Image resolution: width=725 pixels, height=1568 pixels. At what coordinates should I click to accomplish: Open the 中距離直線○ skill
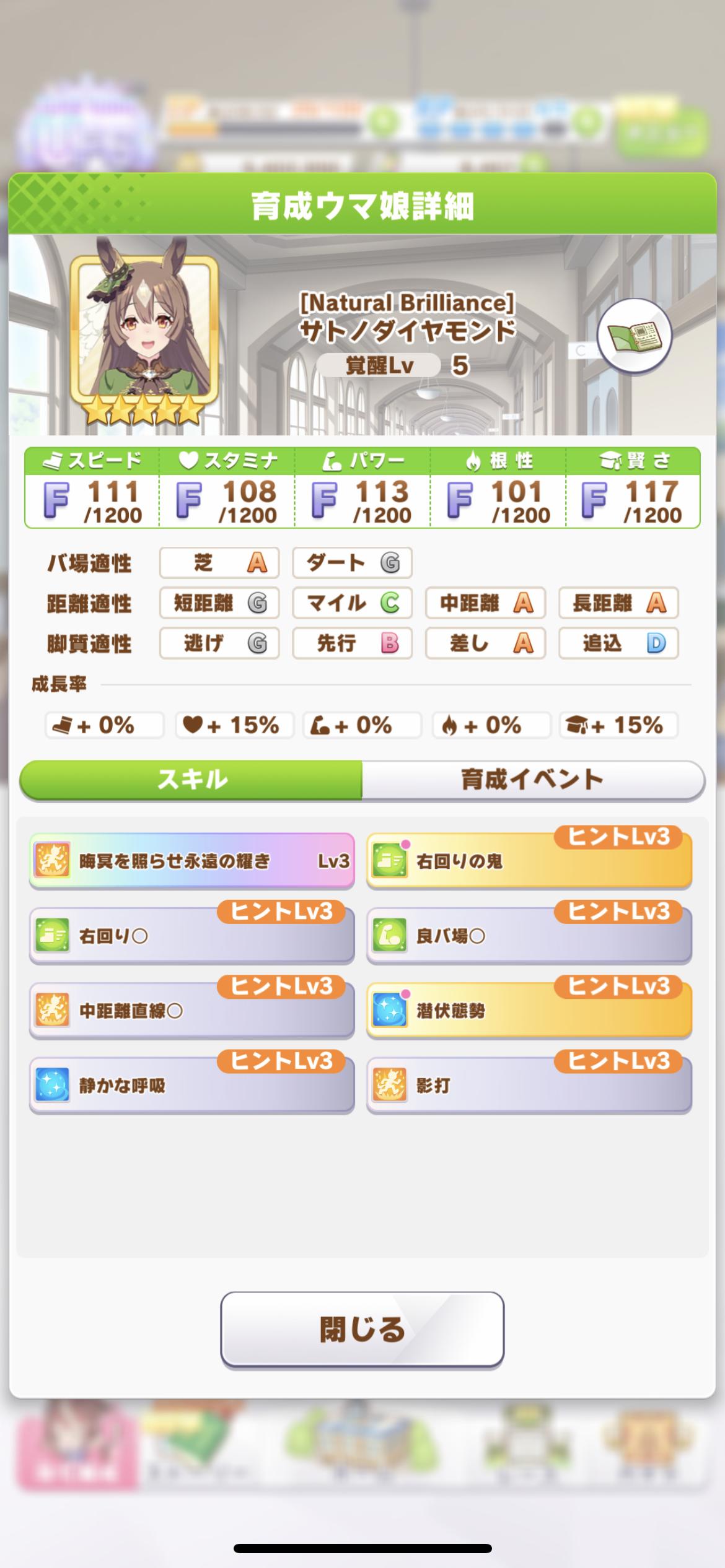pyautogui.click(x=191, y=1011)
